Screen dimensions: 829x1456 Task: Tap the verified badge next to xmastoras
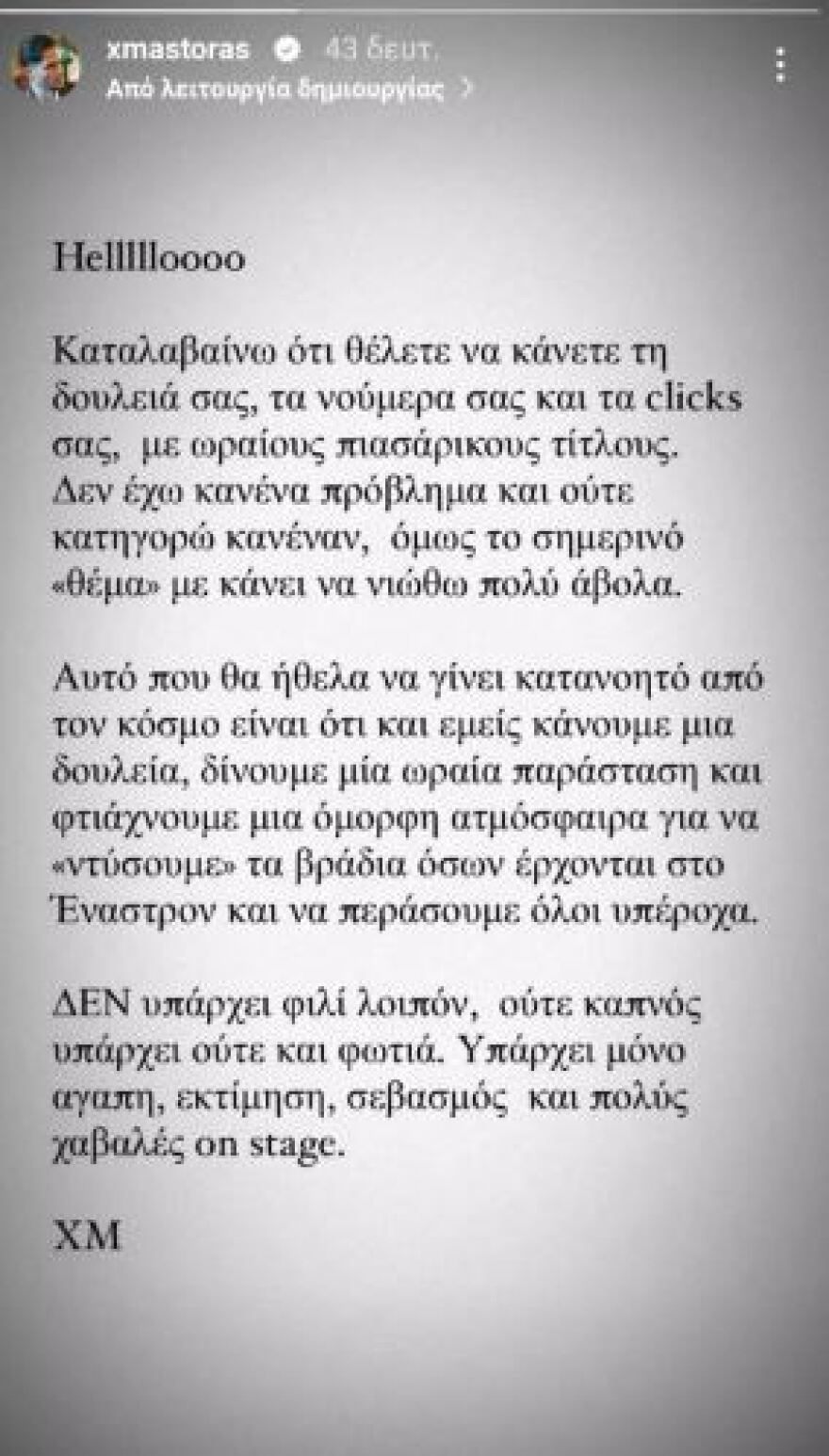tap(285, 49)
